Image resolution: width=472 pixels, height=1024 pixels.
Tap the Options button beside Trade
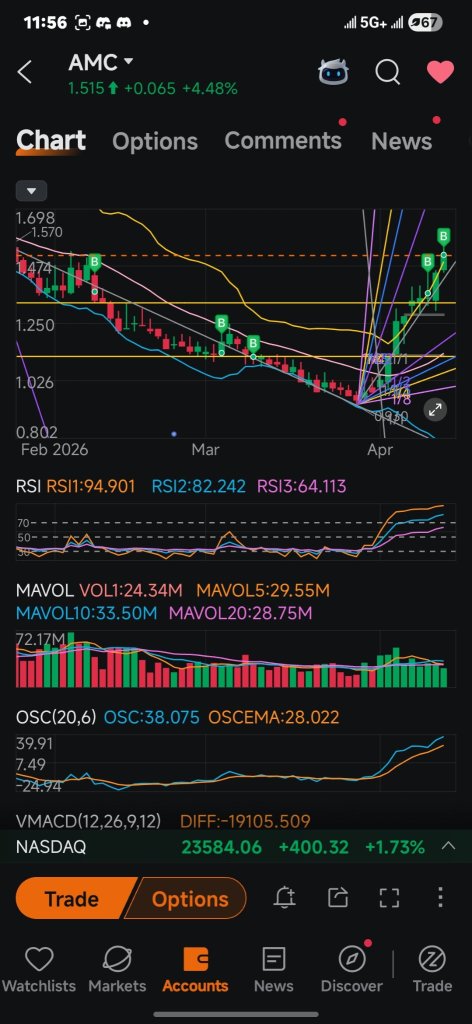[189, 899]
